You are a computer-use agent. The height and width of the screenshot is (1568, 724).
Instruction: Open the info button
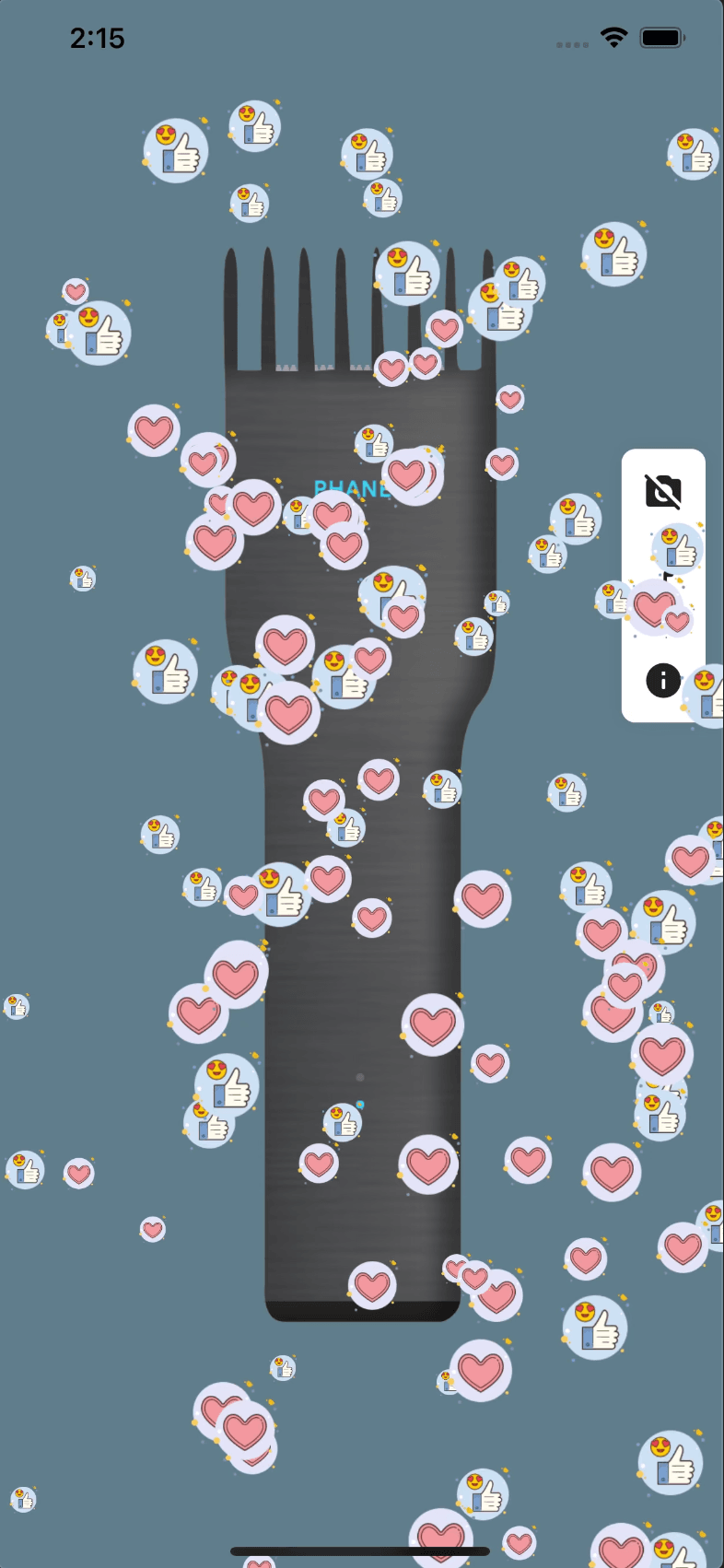point(663,681)
